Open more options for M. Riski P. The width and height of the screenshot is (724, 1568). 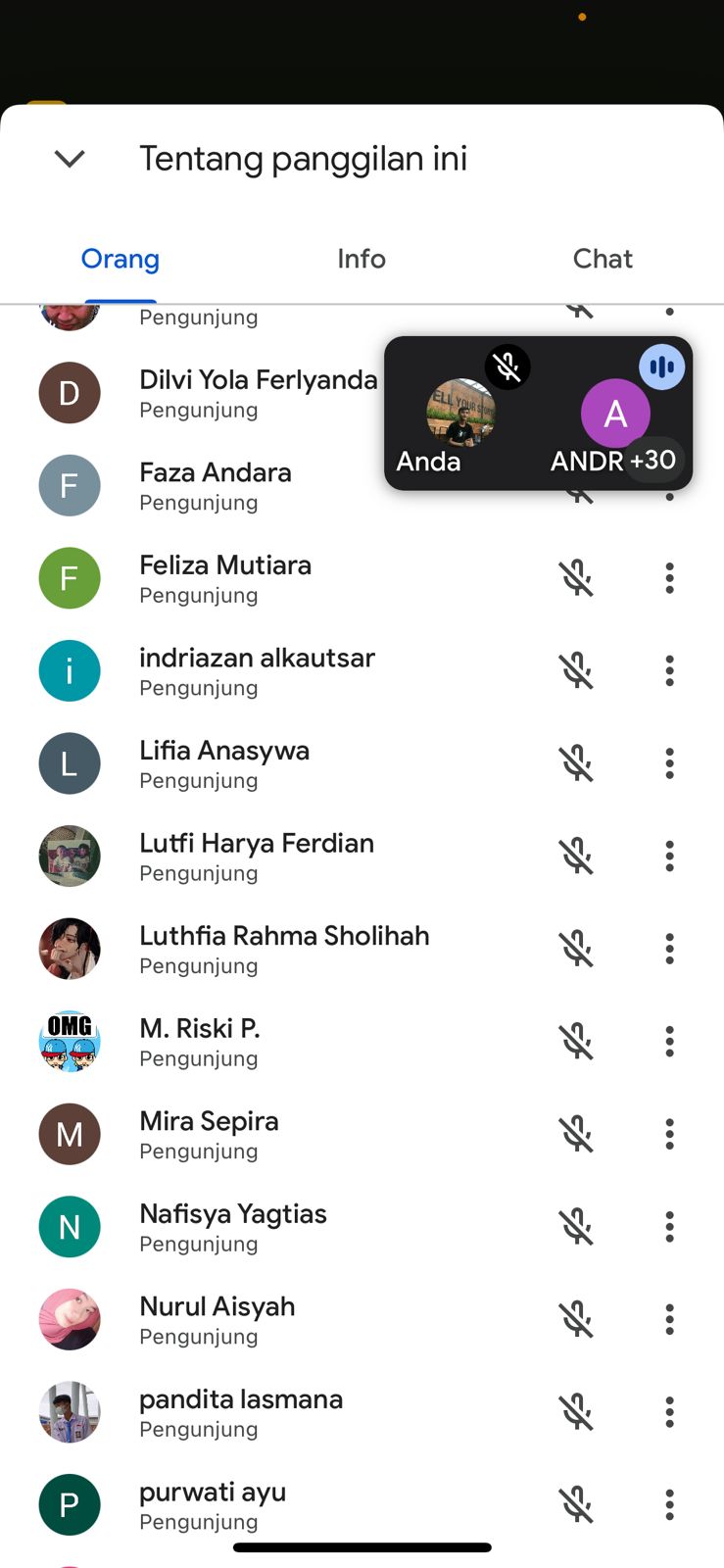pyautogui.click(x=670, y=1042)
